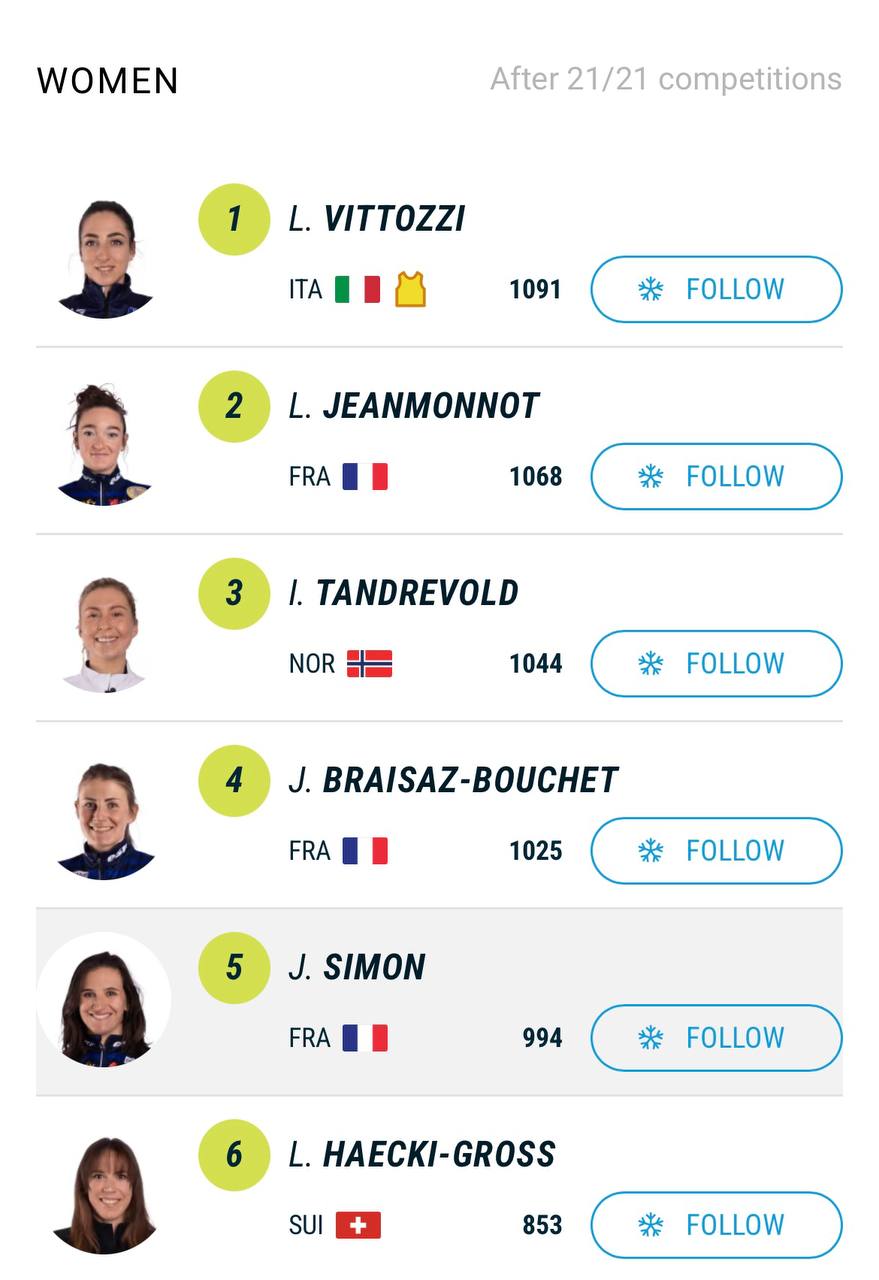Follow L. Jeanmonnot
Image resolution: width=879 pixels, height=1280 pixels.
coord(716,477)
